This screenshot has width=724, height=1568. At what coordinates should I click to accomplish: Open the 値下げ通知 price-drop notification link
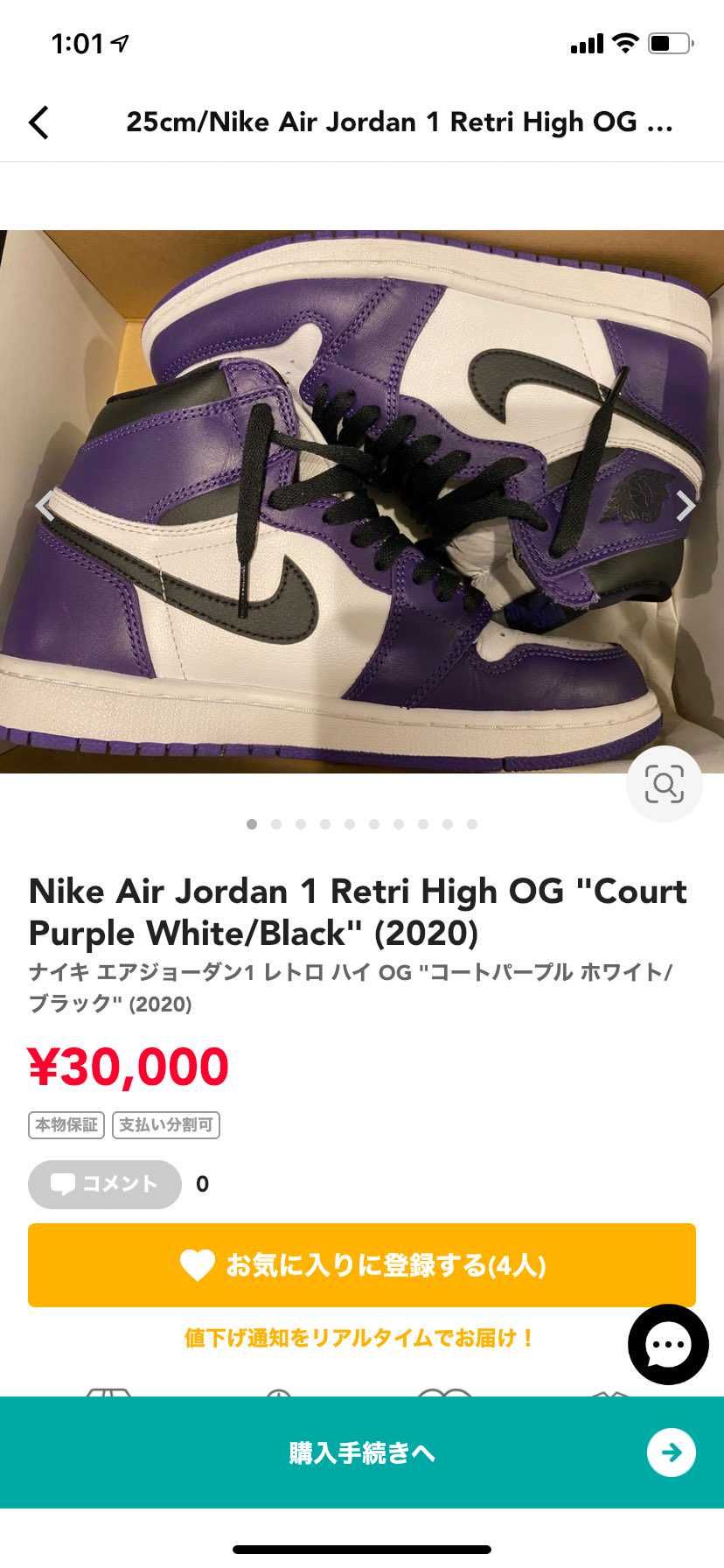click(362, 1337)
